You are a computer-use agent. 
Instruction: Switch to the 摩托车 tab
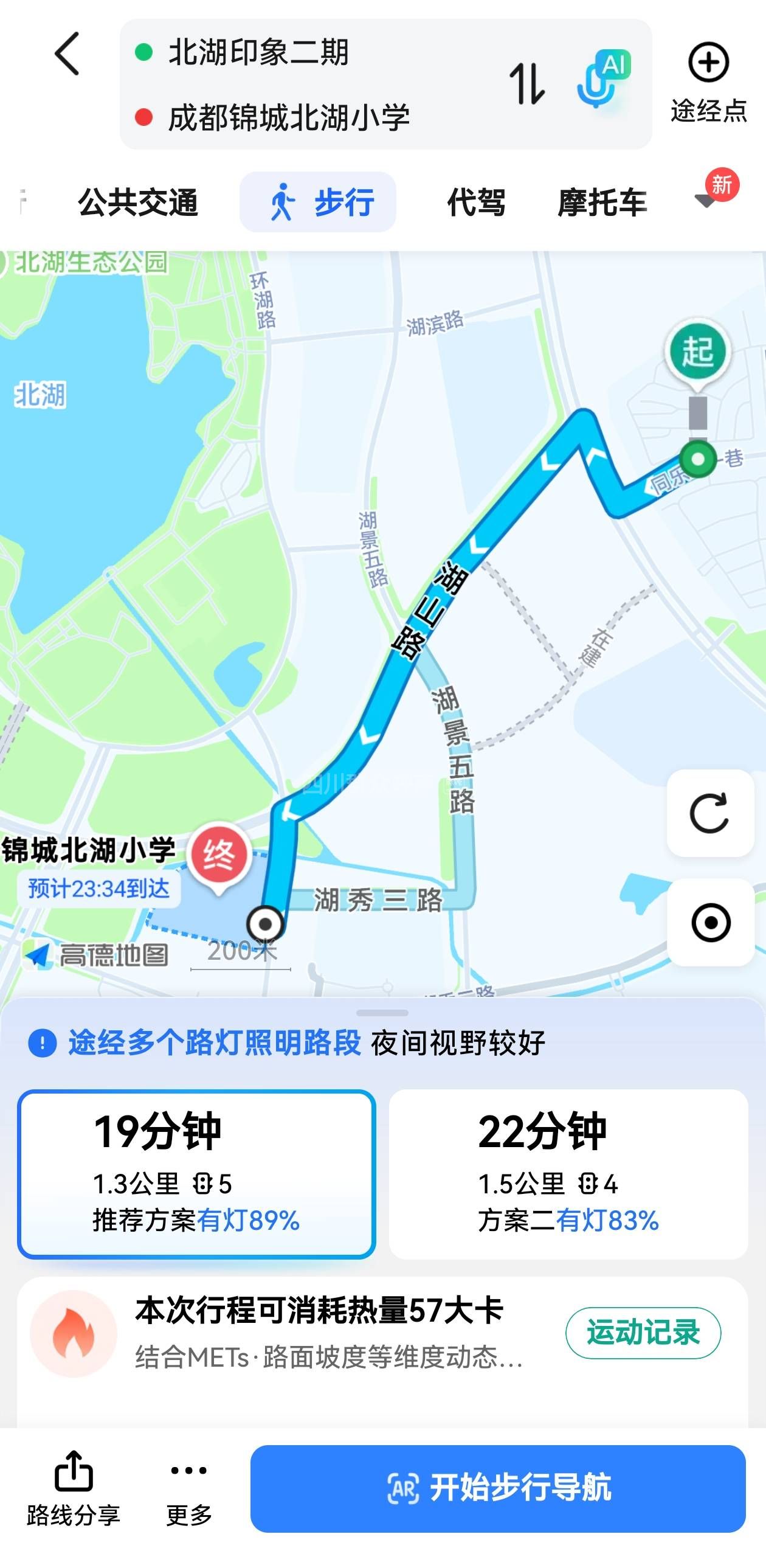pos(602,202)
